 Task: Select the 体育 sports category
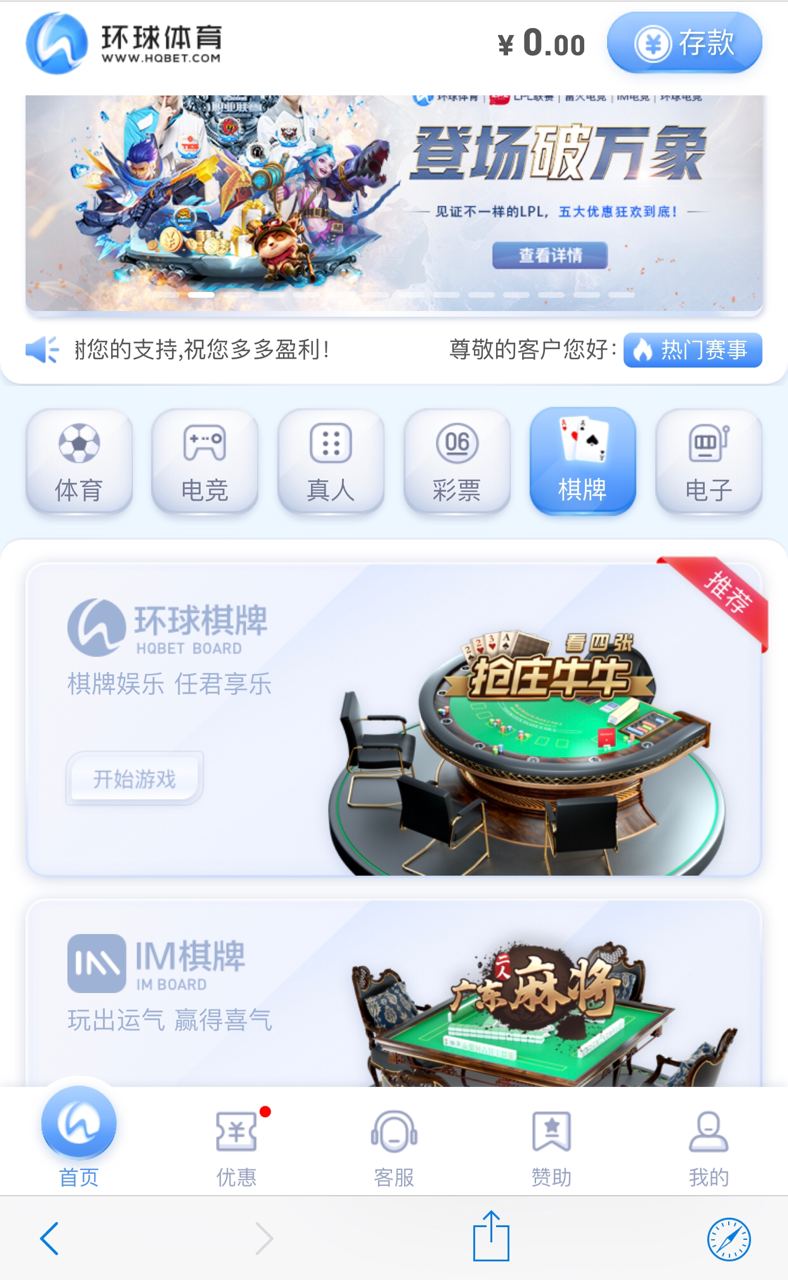[79, 462]
